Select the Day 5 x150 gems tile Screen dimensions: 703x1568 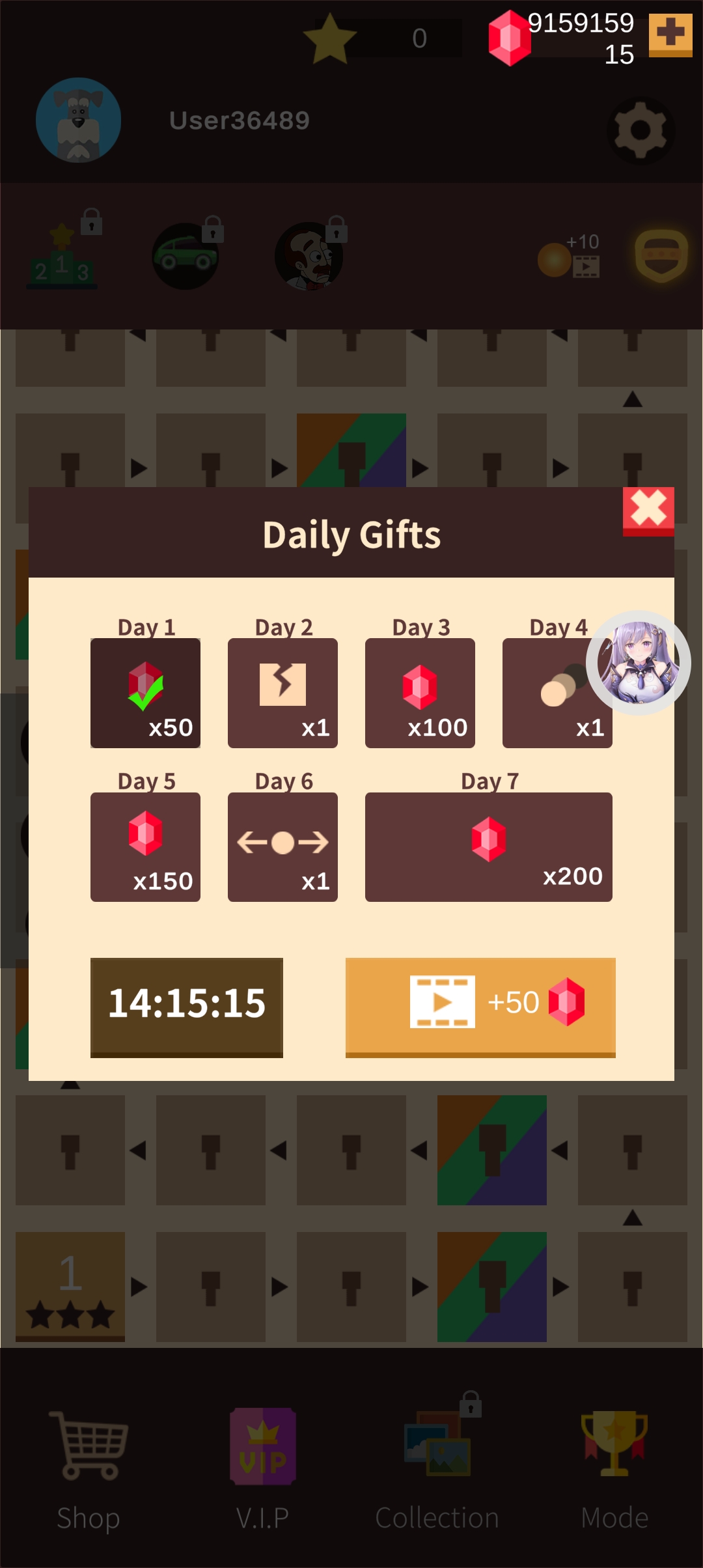pyautogui.click(x=145, y=847)
